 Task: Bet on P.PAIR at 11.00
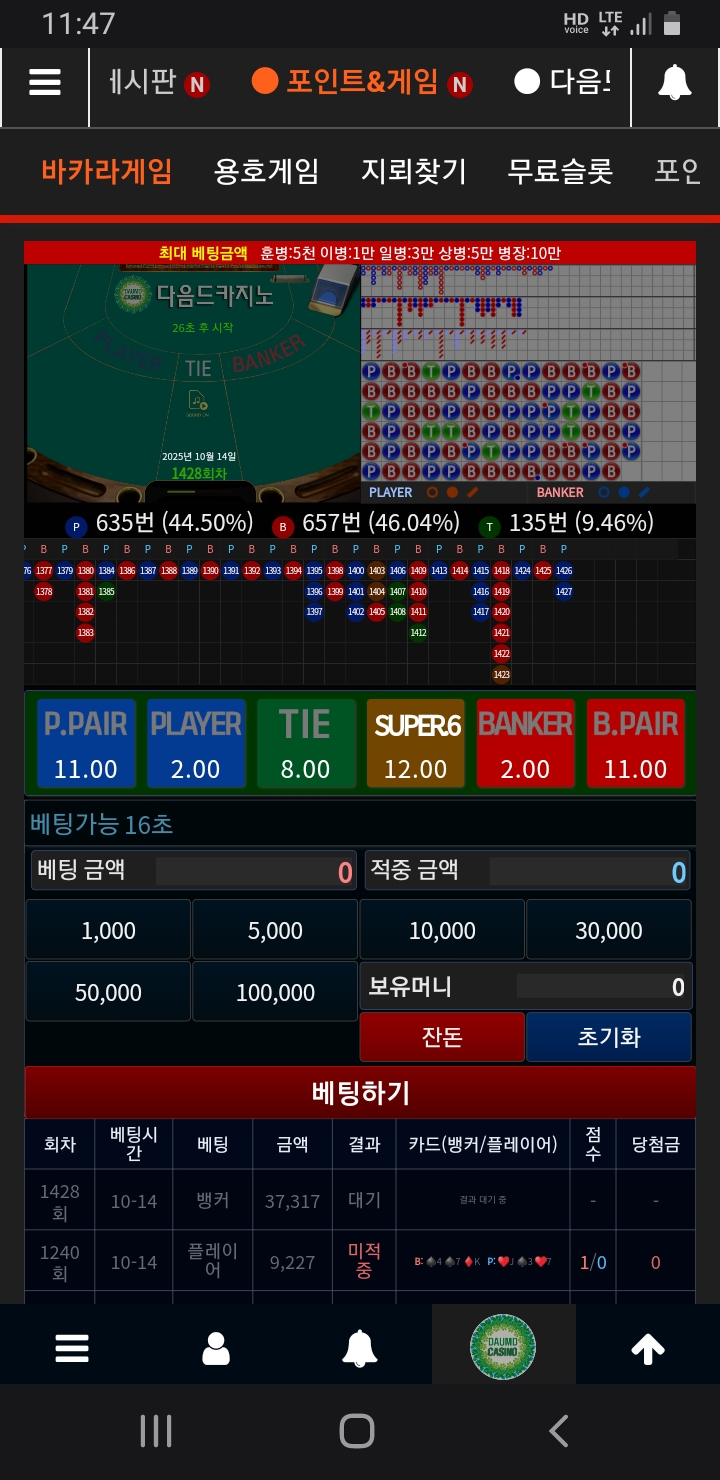click(x=86, y=743)
